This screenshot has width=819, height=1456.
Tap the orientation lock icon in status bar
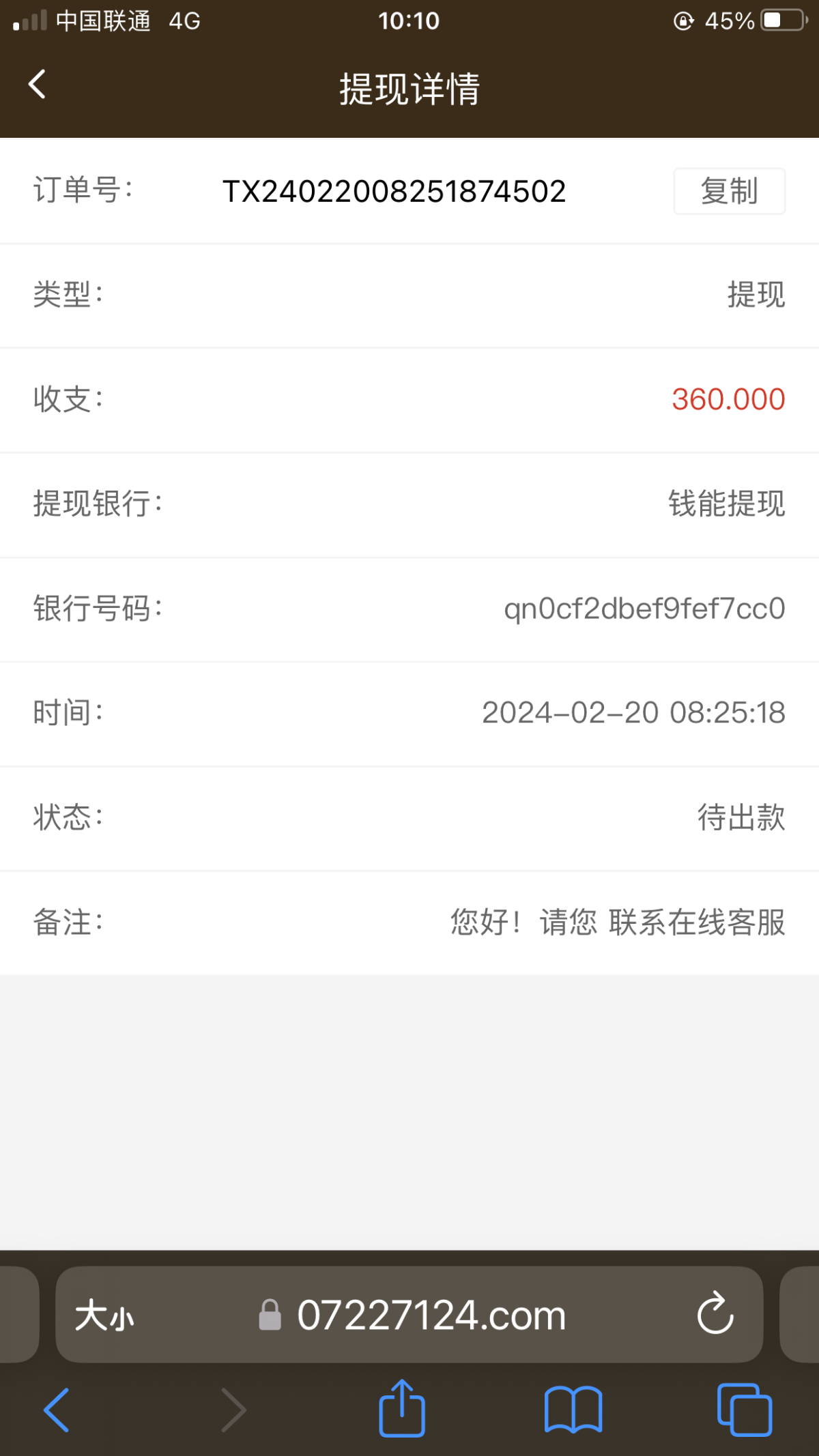pyautogui.click(x=682, y=20)
